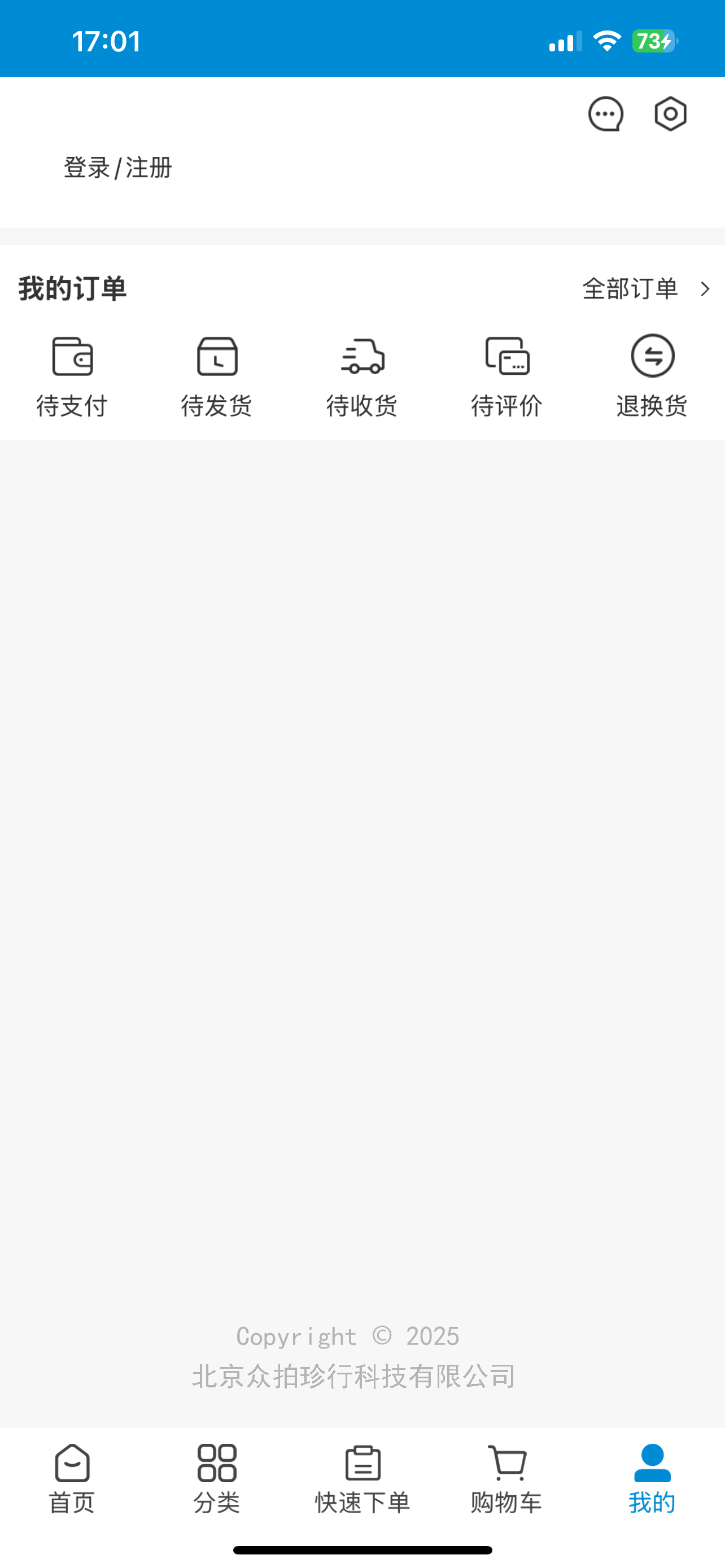725x1568 pixels.
Task: Select the 我的 profile tab
Action: (x=652, y=1480)
